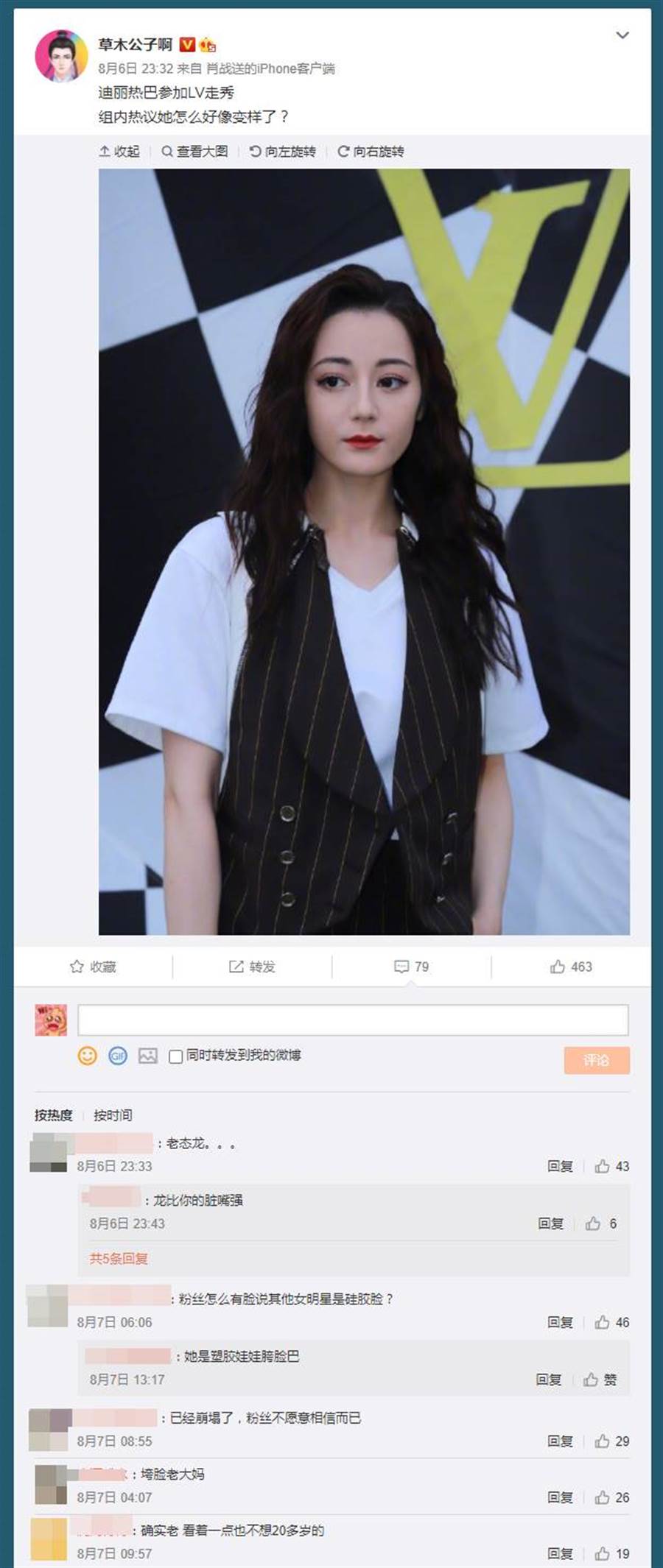The width and height of the screenshot is (663, 1568).
Task: Collapse the image with 收起
Action: tap(119, 151)
